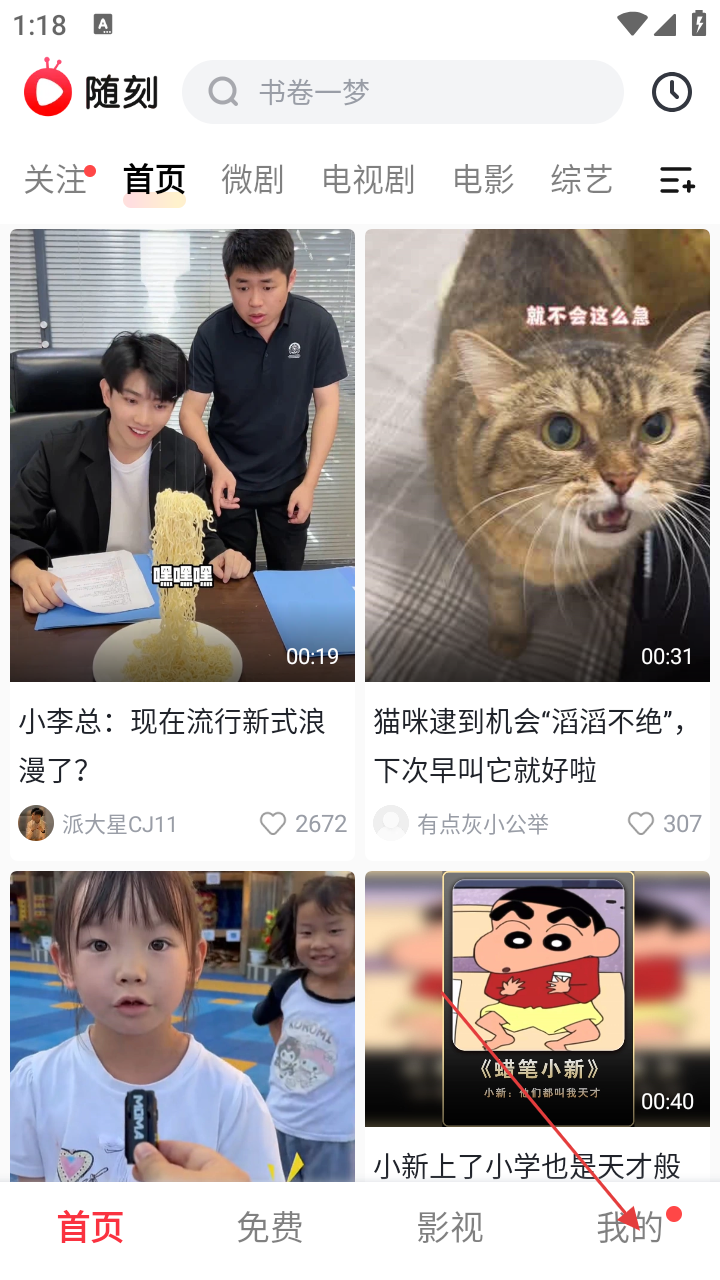The width and height of the screenshot is (720, 1280).
Task: Open the search box showing 书卷一梦
Action: 402,92
